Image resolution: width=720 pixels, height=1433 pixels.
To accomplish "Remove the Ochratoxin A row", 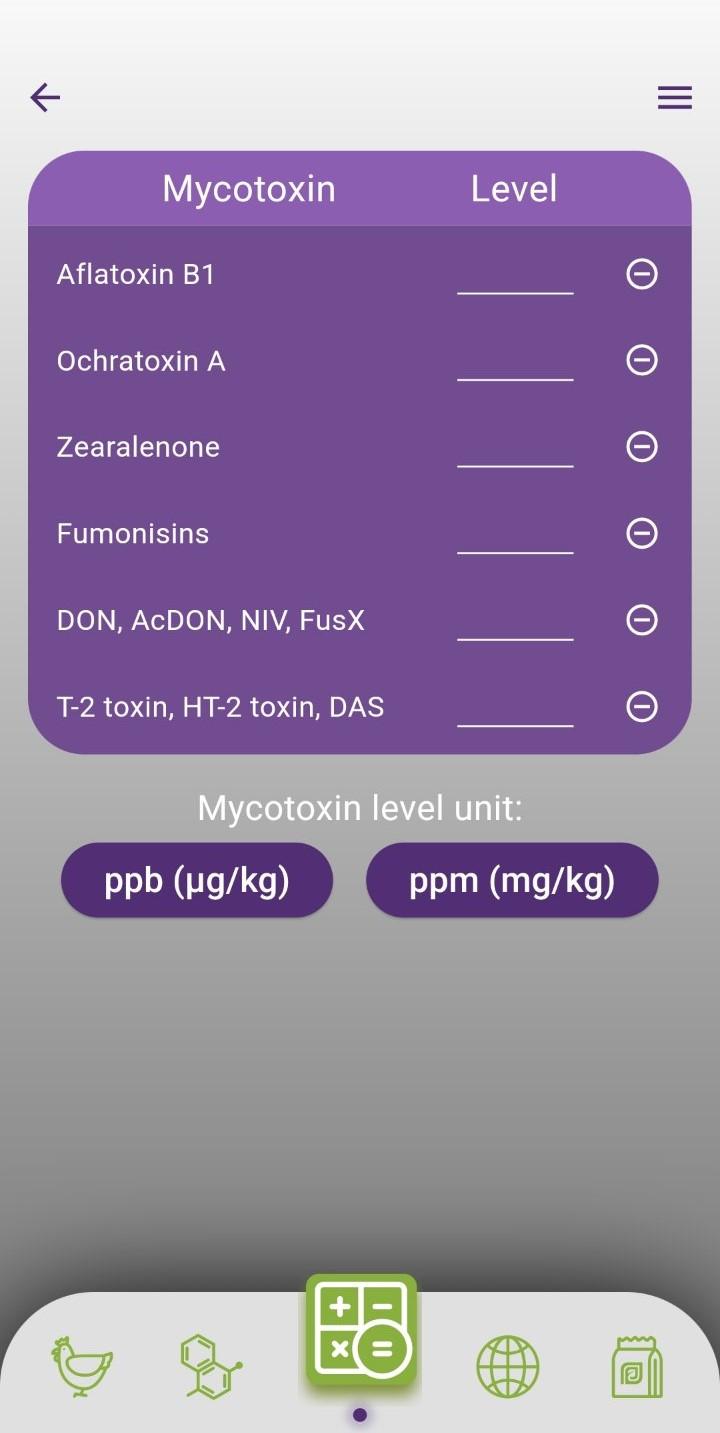I will (642, 360).
